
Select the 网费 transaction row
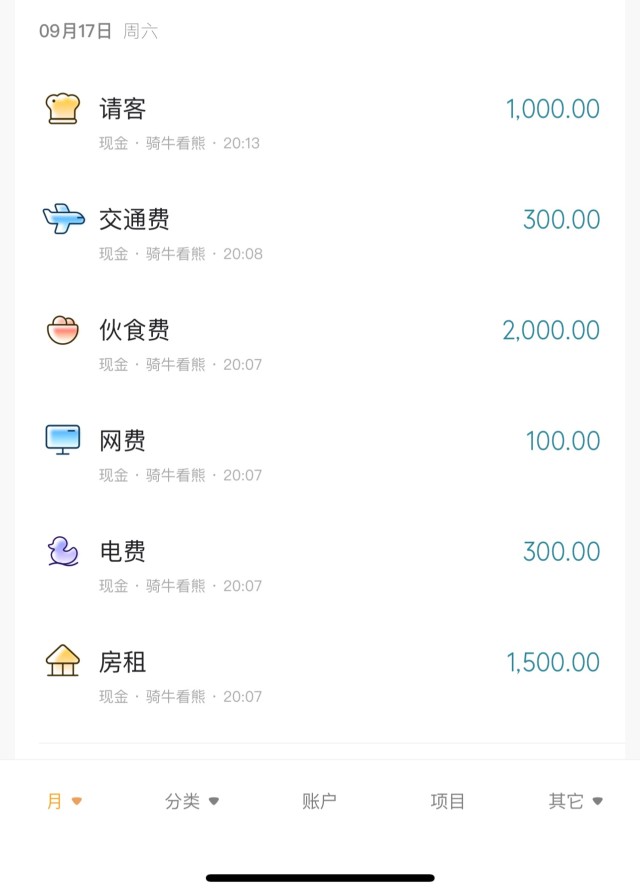coord(320,454)
